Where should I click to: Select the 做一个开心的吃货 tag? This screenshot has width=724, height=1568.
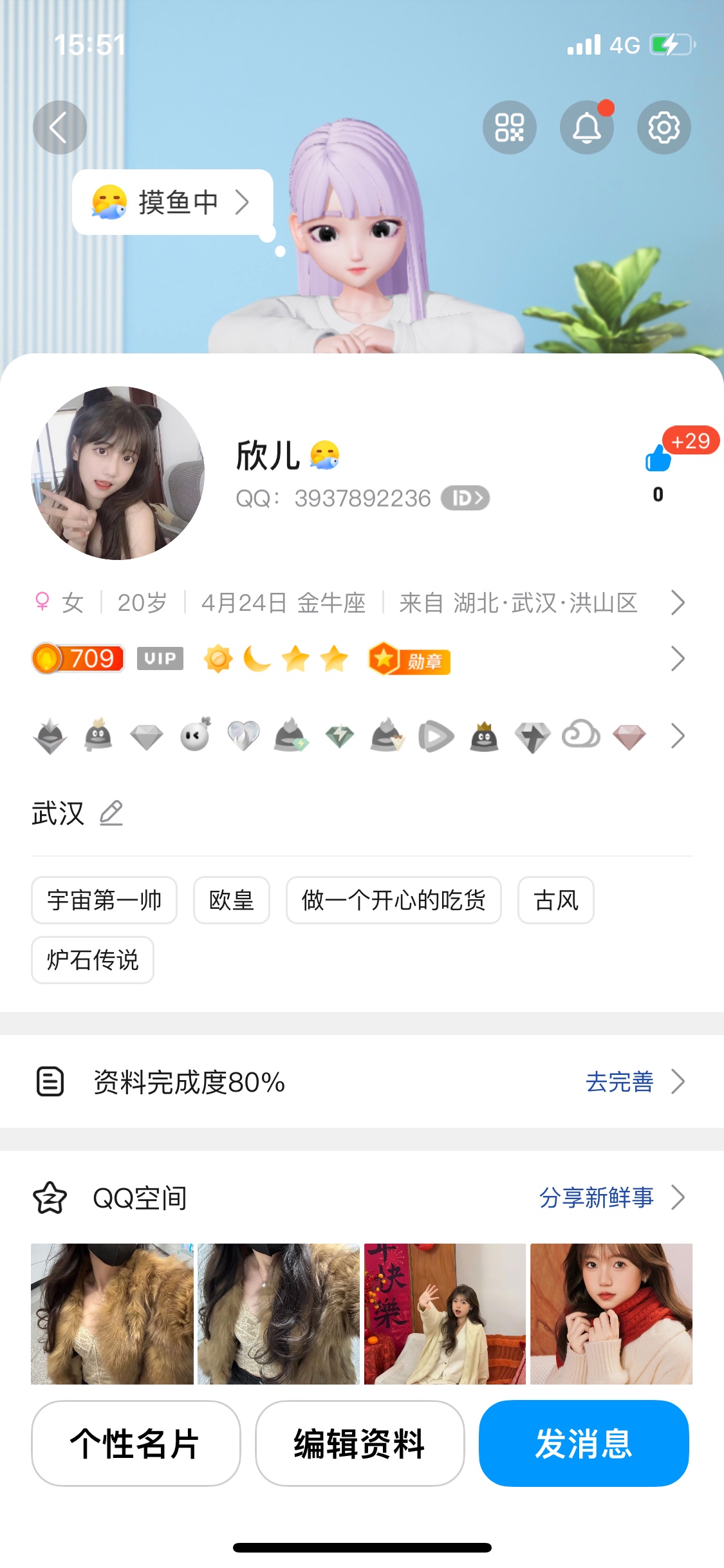point(393,900)
